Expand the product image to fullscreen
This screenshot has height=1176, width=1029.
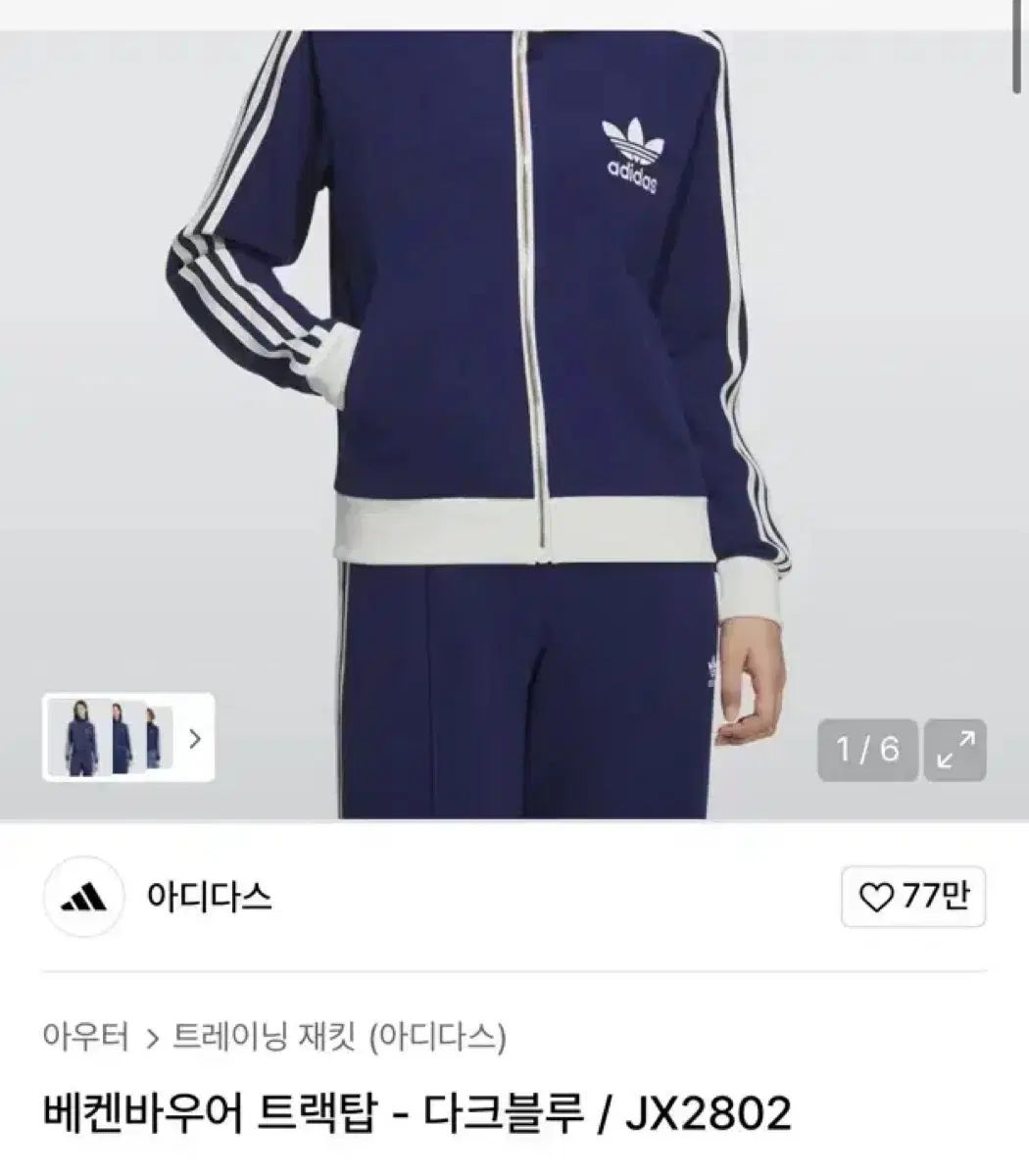955,751
